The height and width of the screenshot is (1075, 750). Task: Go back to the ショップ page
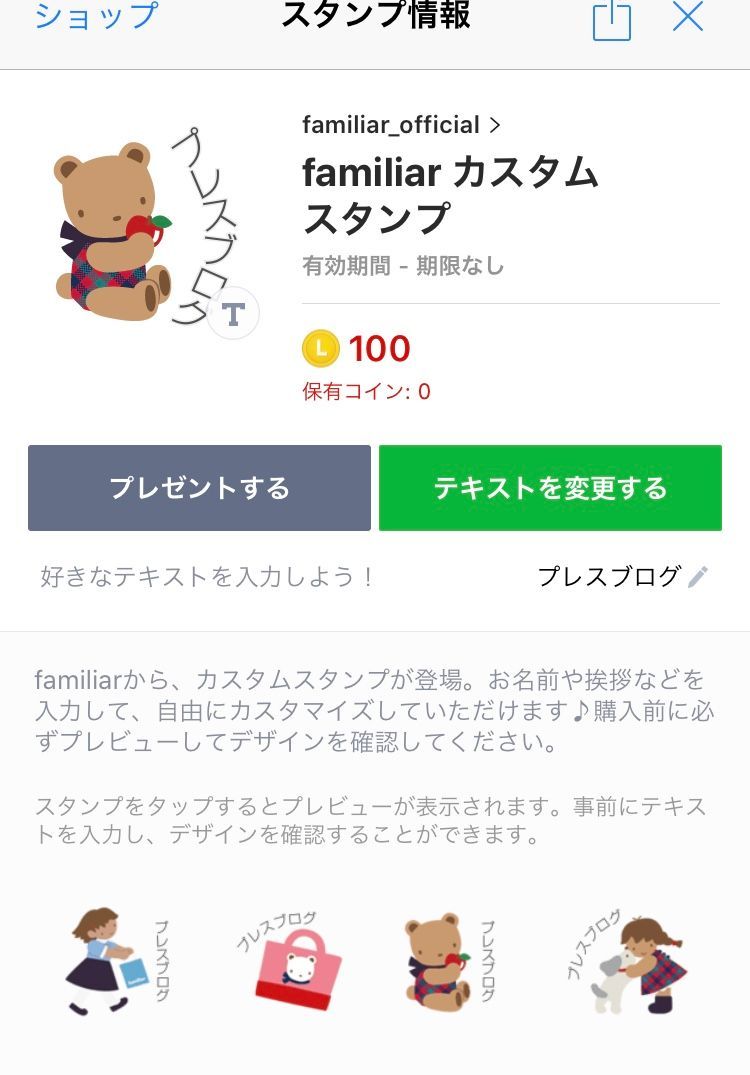pos(96,16)
